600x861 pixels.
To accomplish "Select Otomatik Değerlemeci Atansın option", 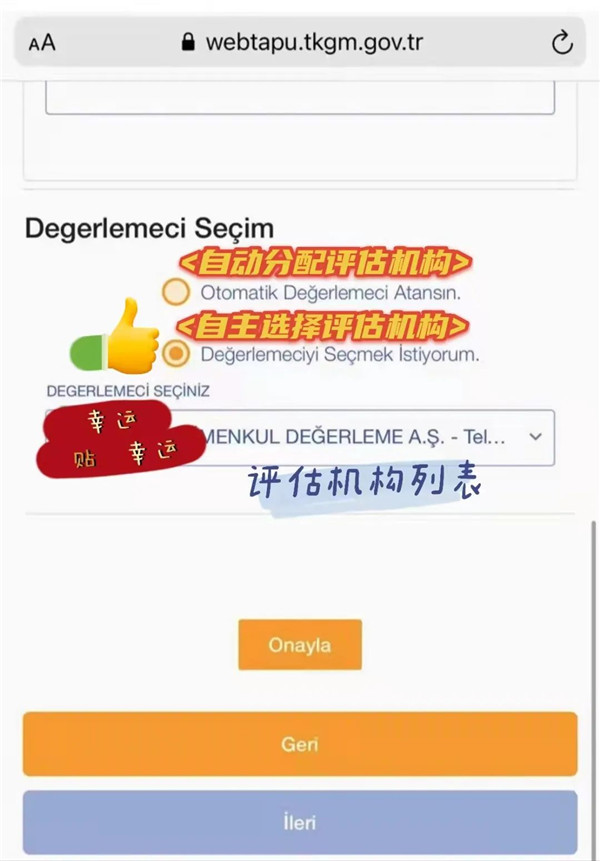I will [x=176, y=292].
